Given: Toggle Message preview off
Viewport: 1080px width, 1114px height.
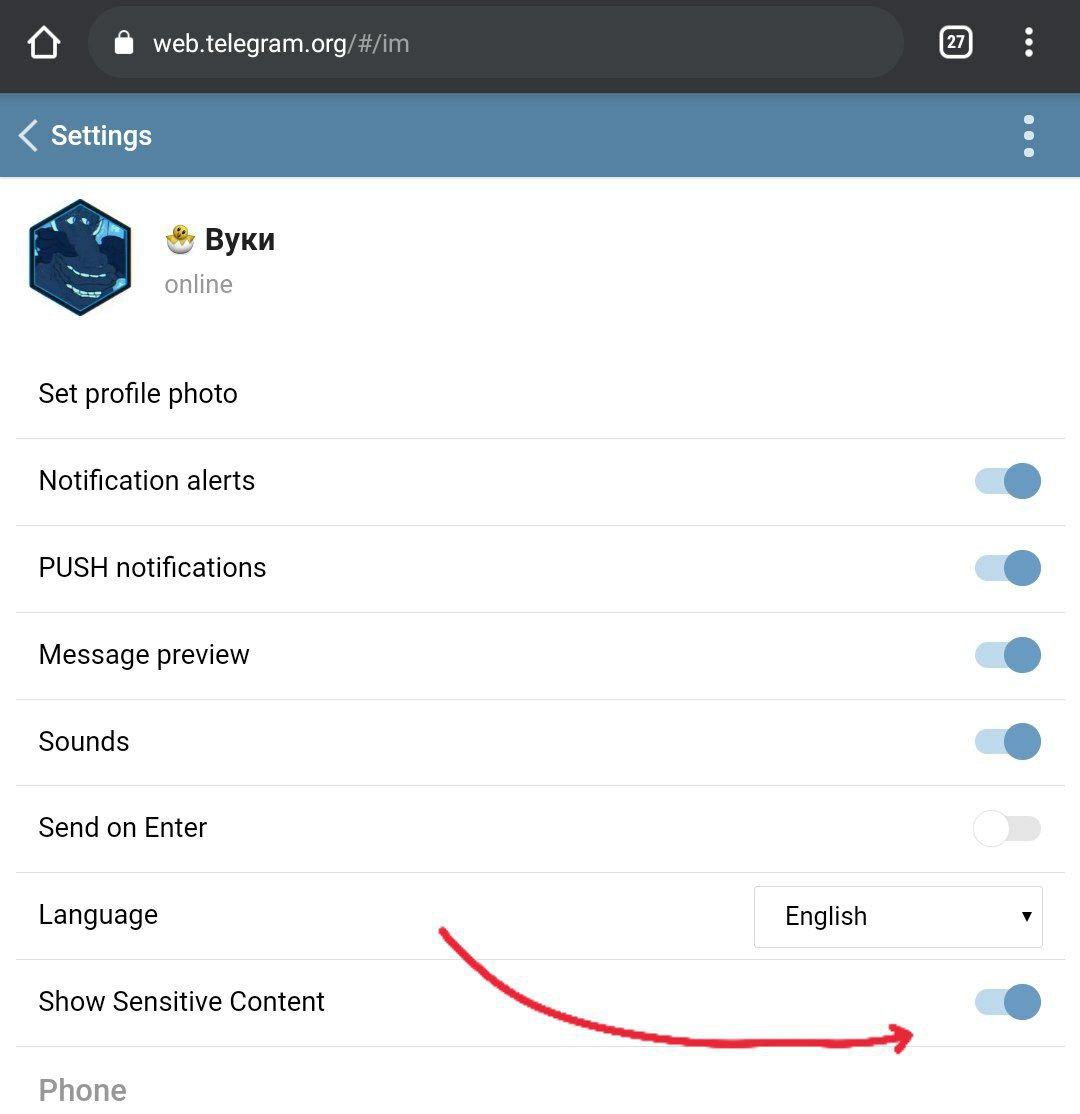Looking at the screenshot, I should point(1008,655).
